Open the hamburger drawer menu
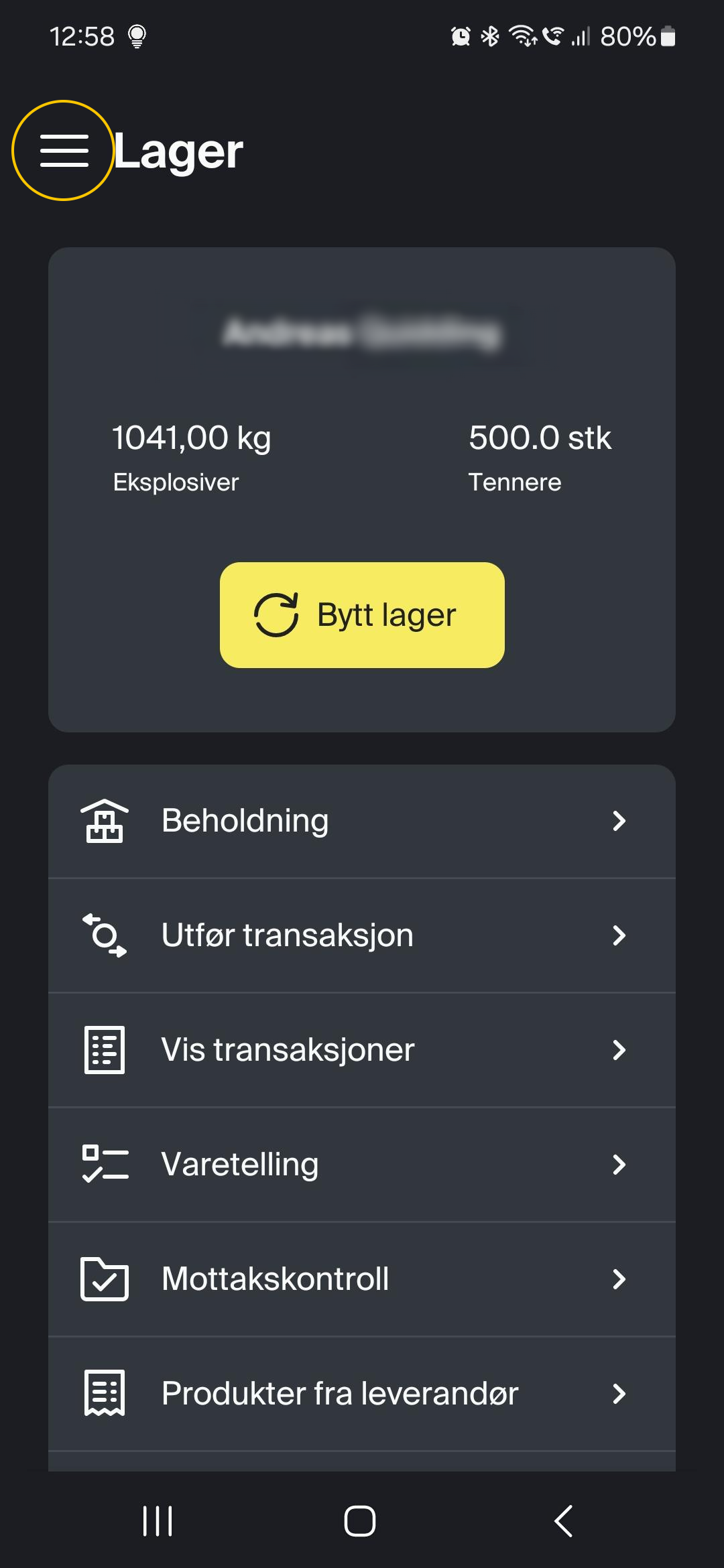 (x=64, y=151)
